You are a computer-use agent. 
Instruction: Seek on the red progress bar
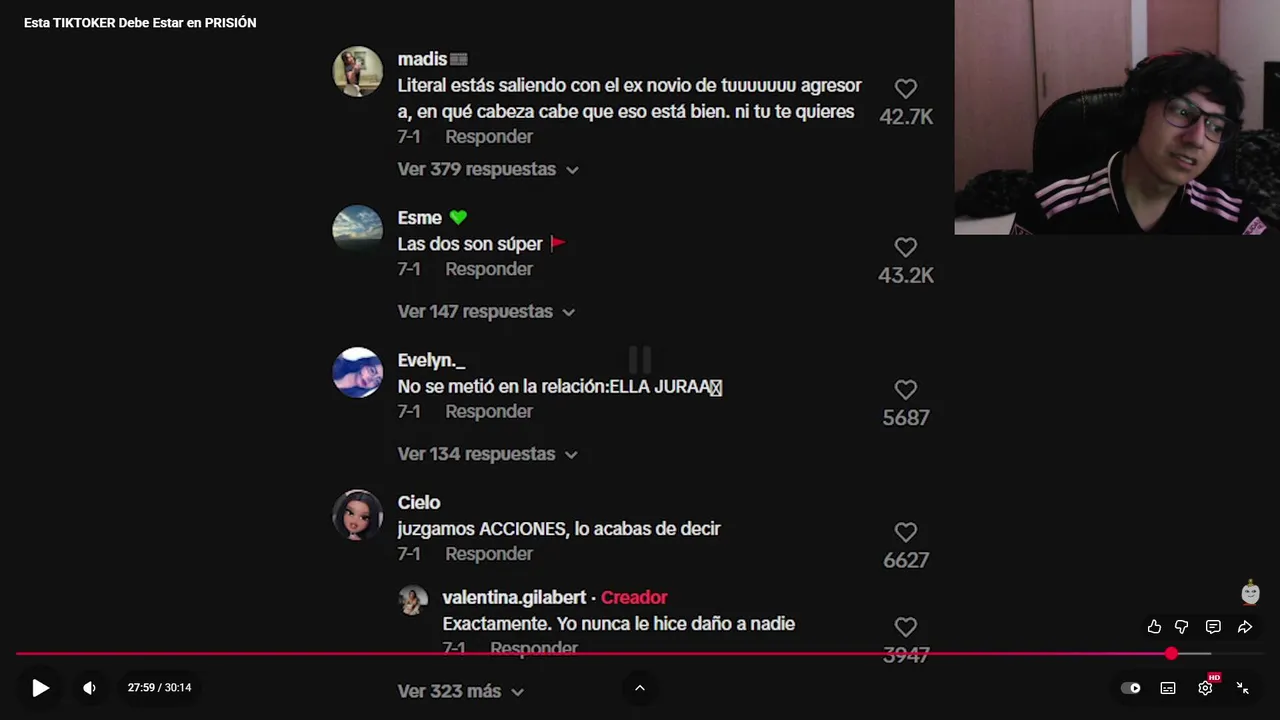click(600, 654)
